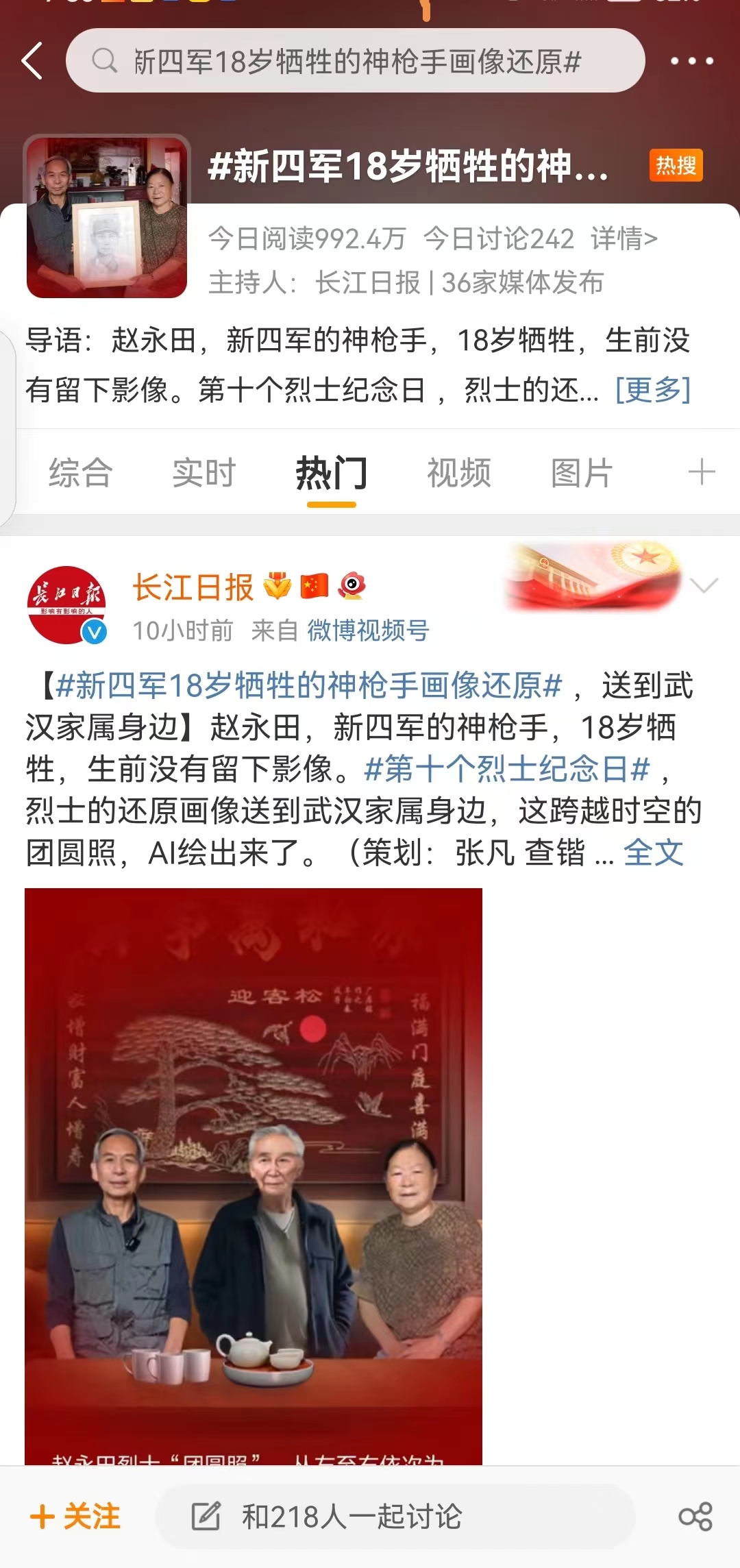This screenshot has width=740, height=1568.
Task: Switch to the 综合 tab
Action: pyautogui.click(x=80, y=473)
